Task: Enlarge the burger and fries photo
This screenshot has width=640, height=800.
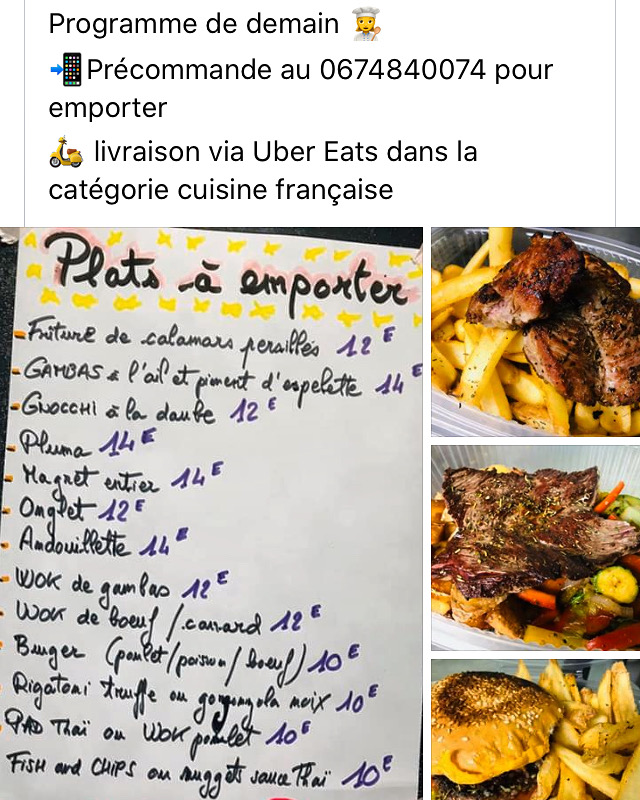Action: pos(535,729)
